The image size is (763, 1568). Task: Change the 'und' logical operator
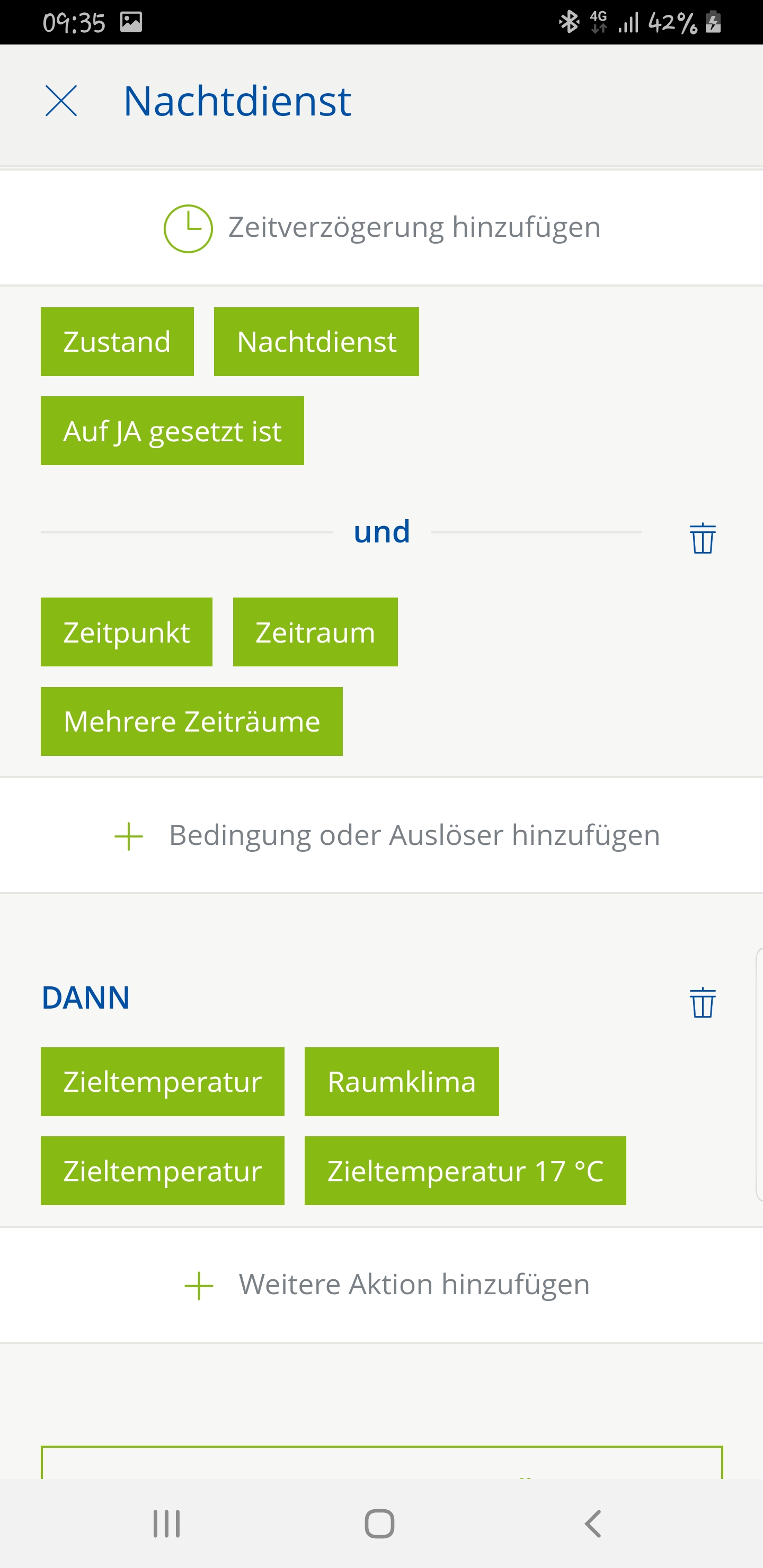tap(382, 532)
